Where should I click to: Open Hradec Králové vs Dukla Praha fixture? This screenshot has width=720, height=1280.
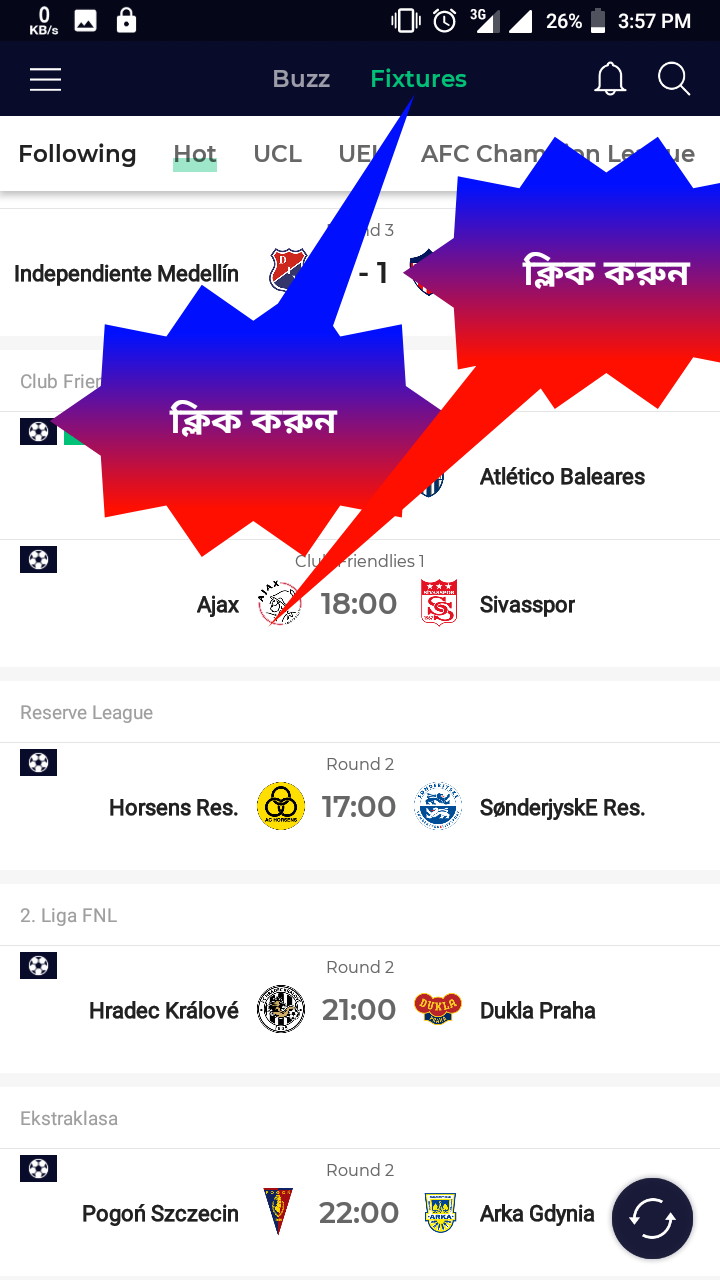click(x=359, y=1010)
